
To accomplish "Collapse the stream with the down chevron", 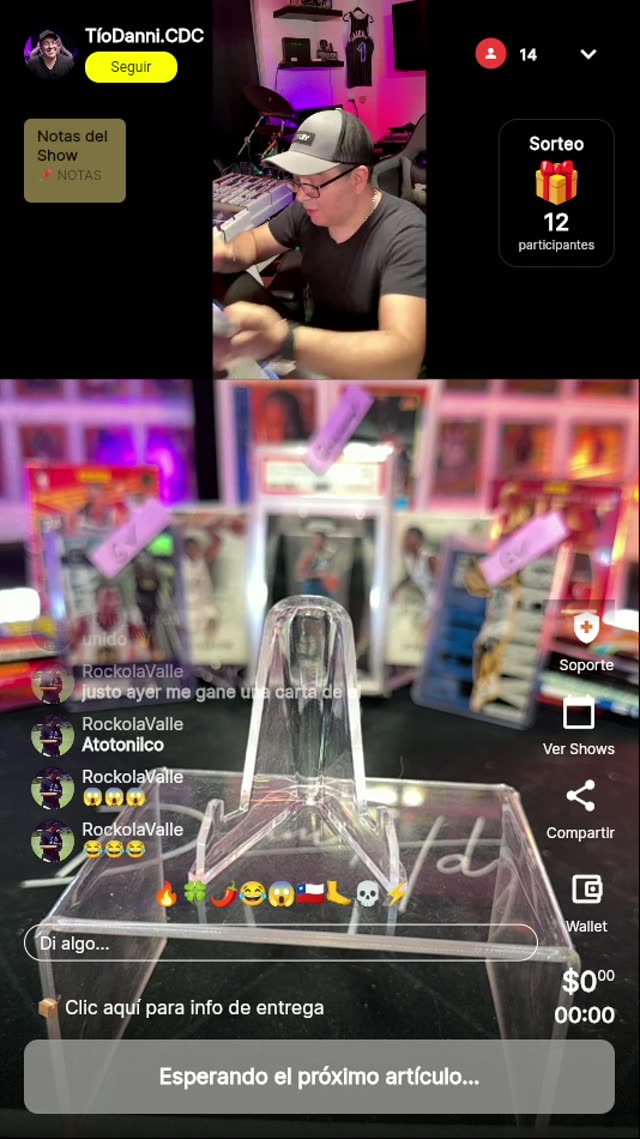I will 588,54.
